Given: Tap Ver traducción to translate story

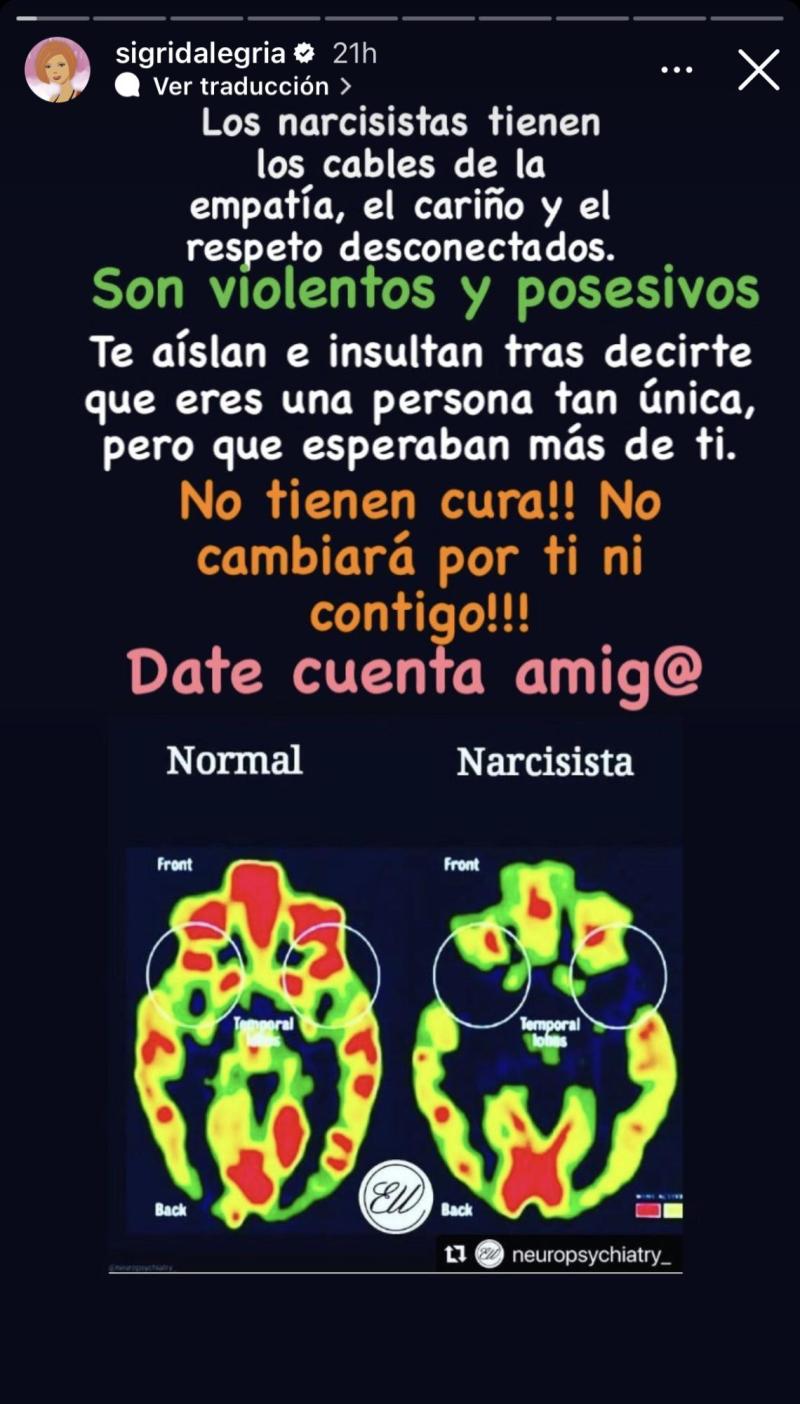Looking at the screenshot, I should click(x=240, y=86).
